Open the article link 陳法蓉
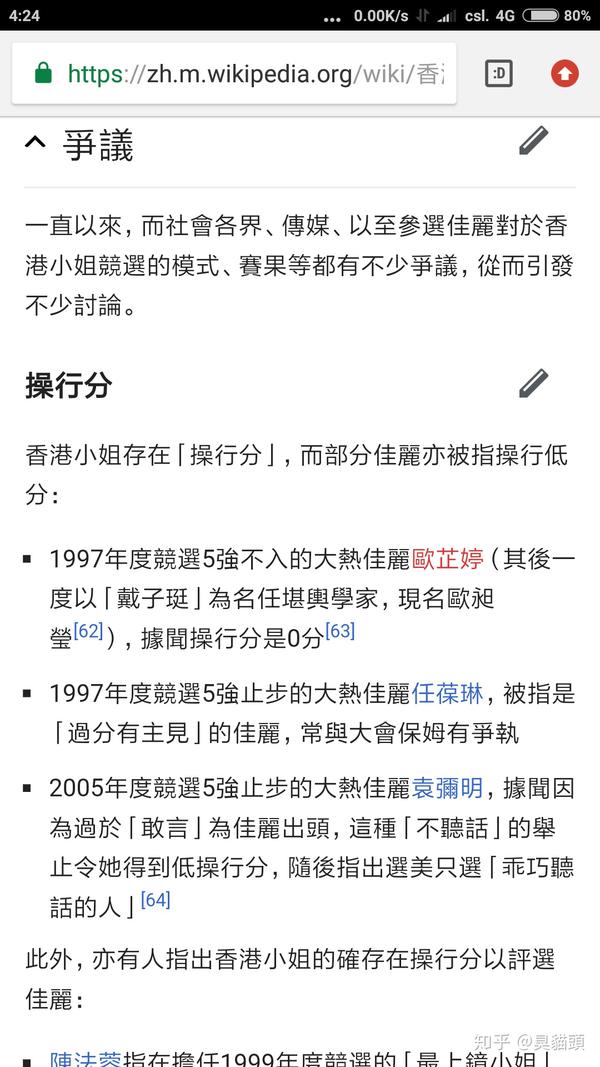Viewport: 600px width, 1067px height. (85, 1058)
